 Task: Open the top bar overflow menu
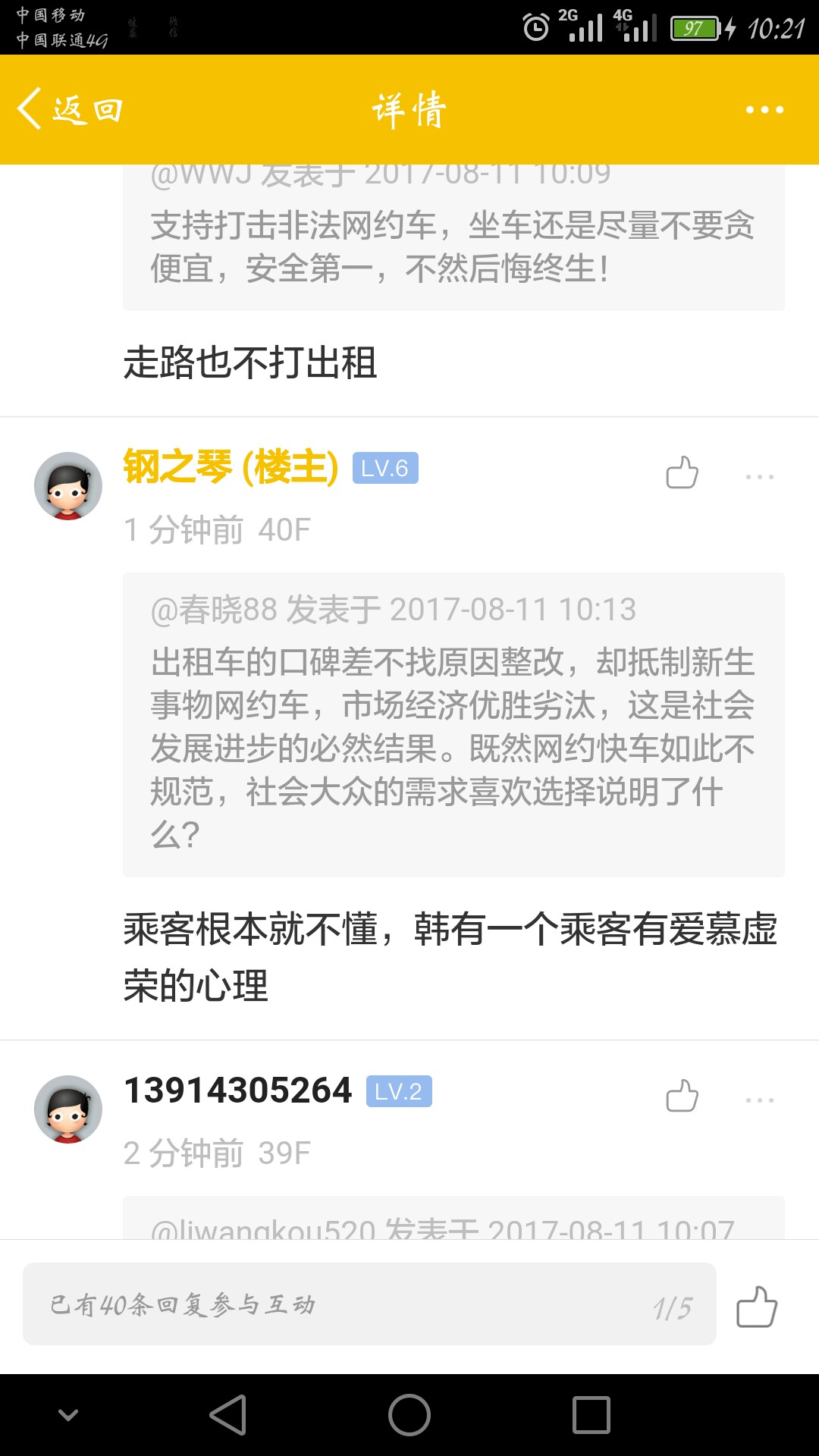(764, 110)
